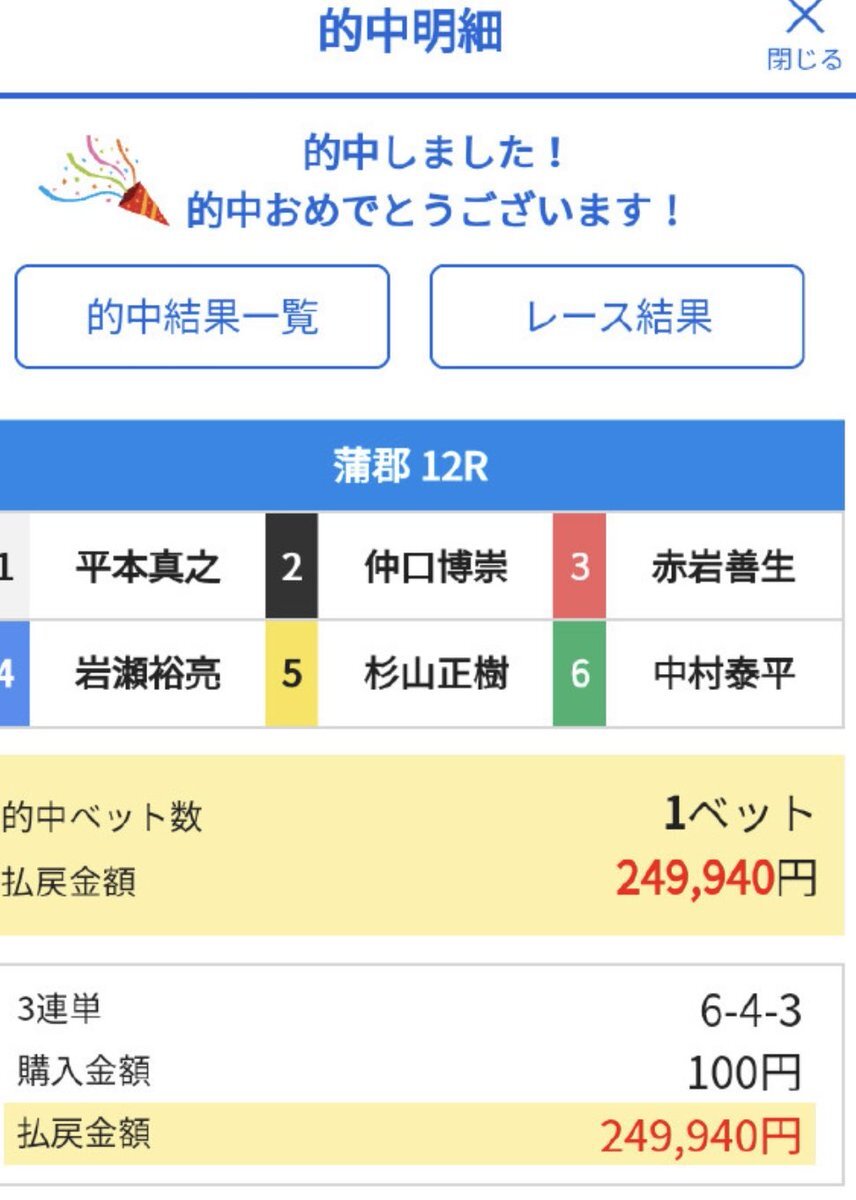View レース結果 for this race
This screenshot has height=1200, width=856.
[617, 317]
